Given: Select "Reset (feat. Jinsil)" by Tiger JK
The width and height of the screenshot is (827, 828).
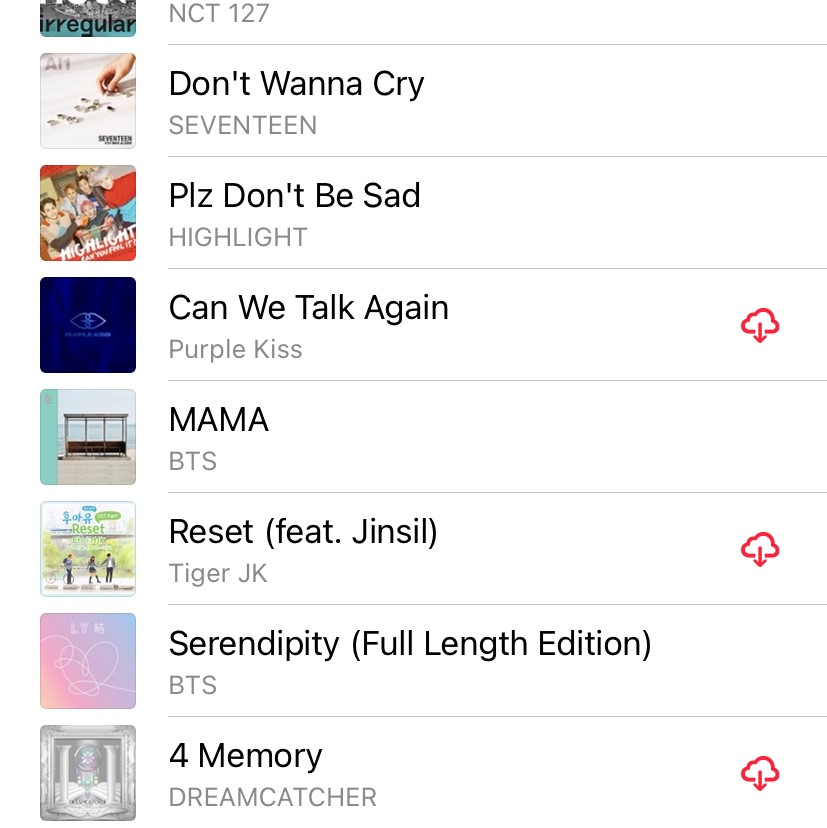Looking at the screenshot, I should pyautogui.click(x=303, y=531).
